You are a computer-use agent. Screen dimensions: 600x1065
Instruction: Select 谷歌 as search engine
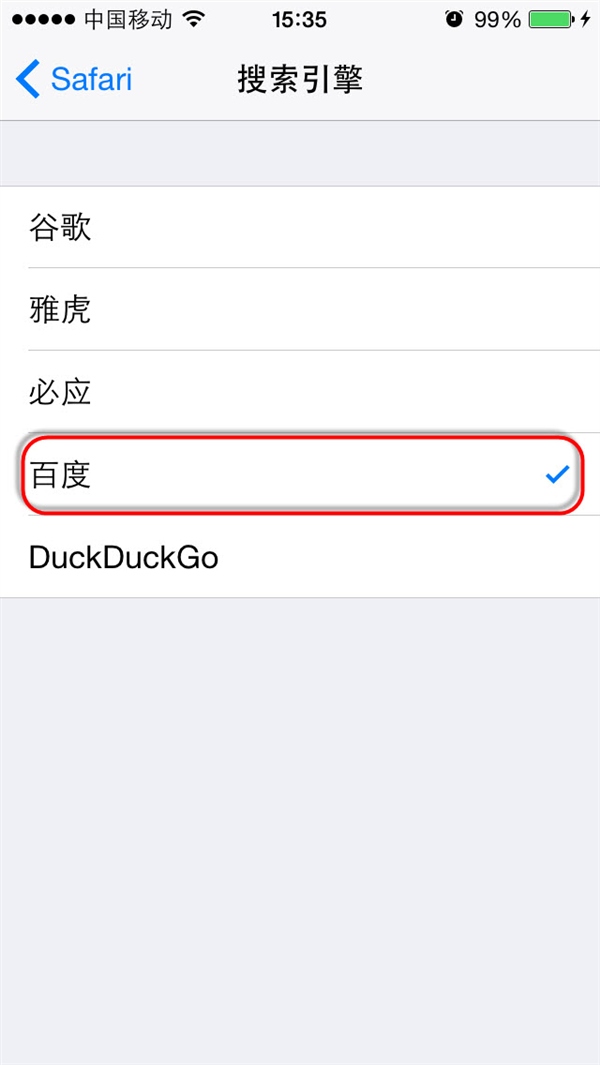click(300, 227)
